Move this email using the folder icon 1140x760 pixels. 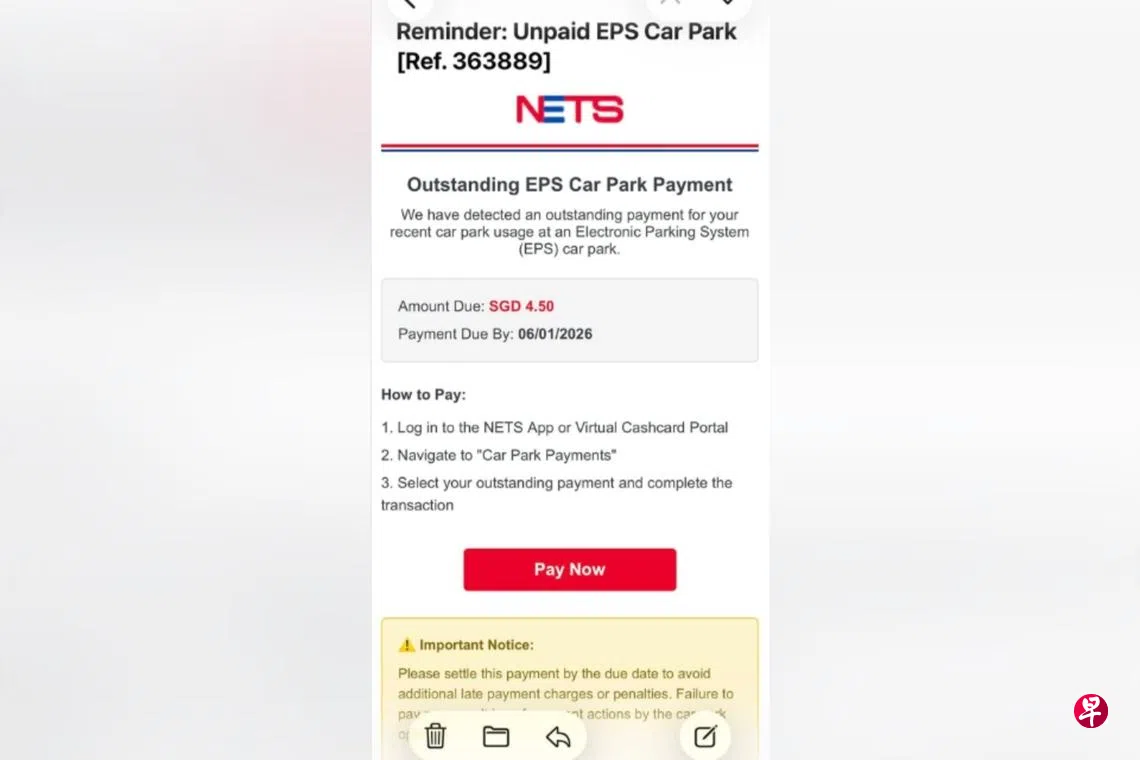[x=496, y=737]
